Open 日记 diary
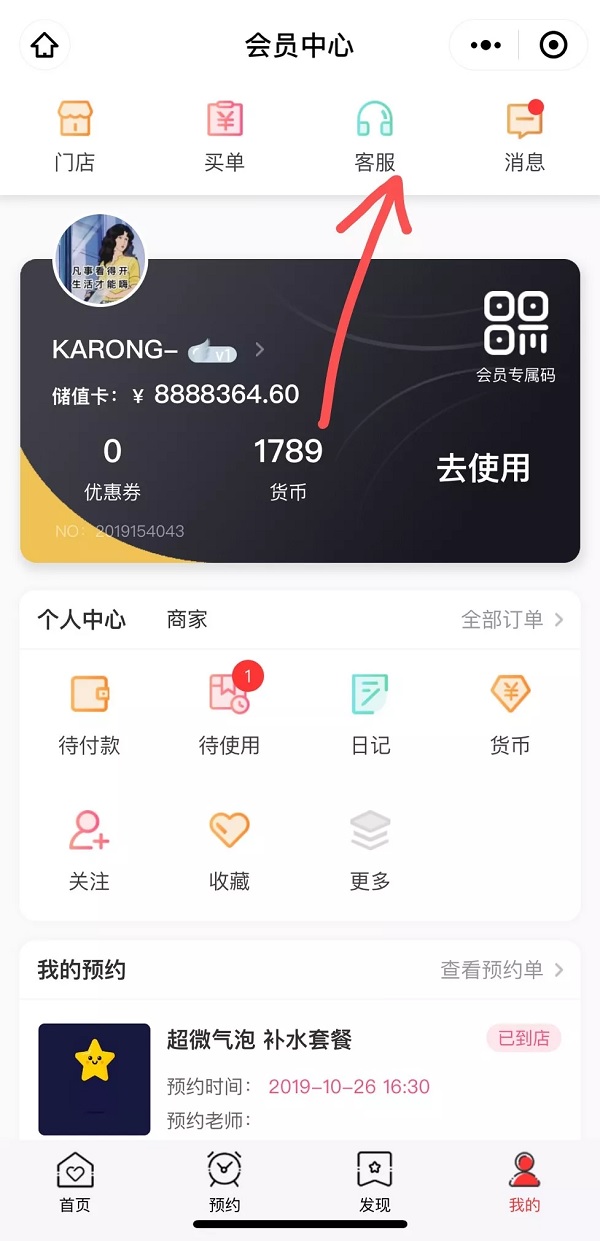 pyautogui.click(x=370, y=714)
